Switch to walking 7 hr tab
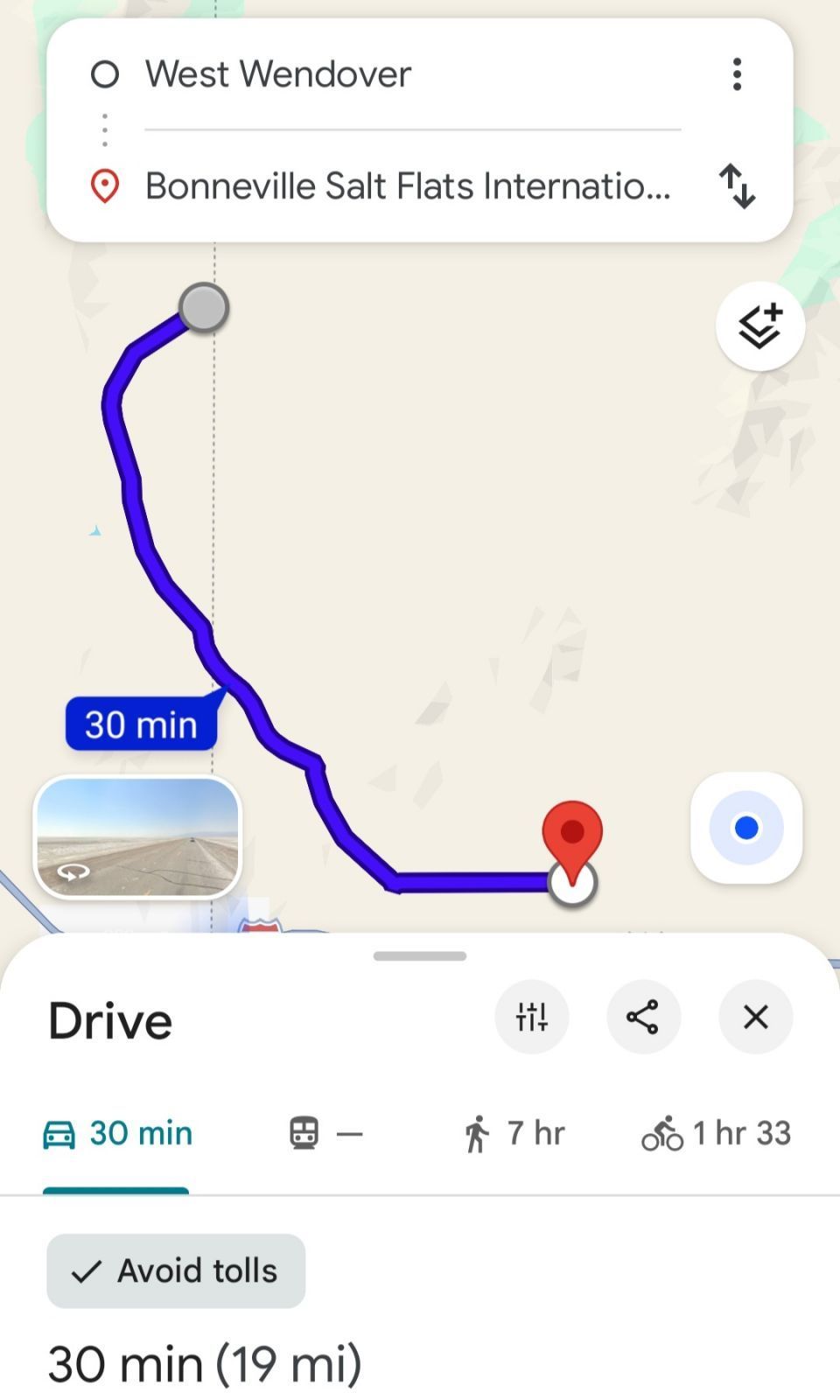The image size is (840, 1400). (514, 1133)
